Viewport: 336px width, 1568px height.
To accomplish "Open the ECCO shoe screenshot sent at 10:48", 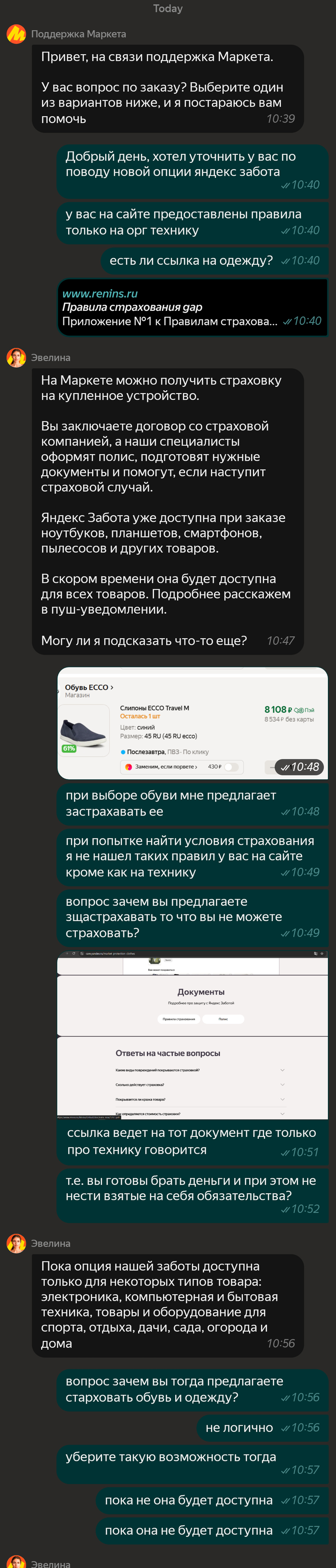I will click(x=192, y=723).
